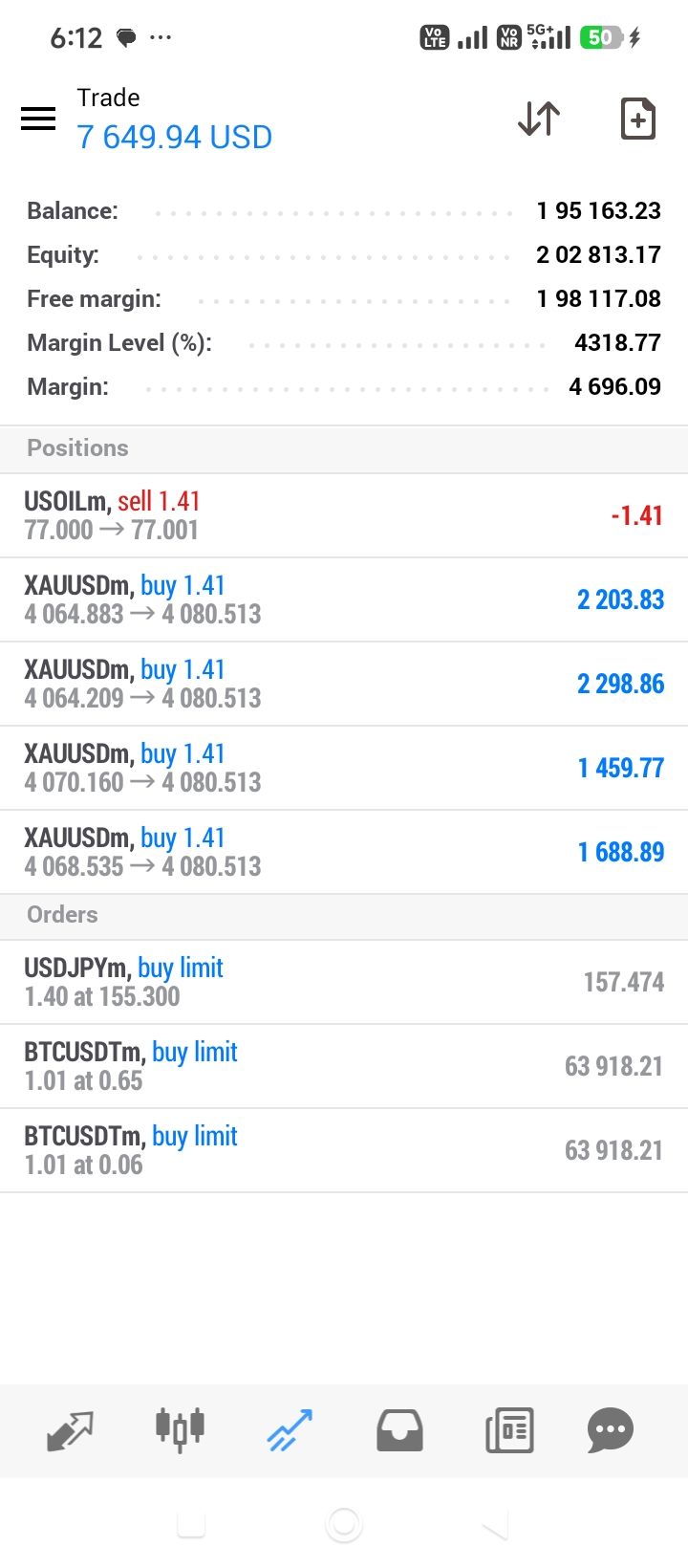Open XAUUSDm position with profit 2 203.83

tap(344, 599)
